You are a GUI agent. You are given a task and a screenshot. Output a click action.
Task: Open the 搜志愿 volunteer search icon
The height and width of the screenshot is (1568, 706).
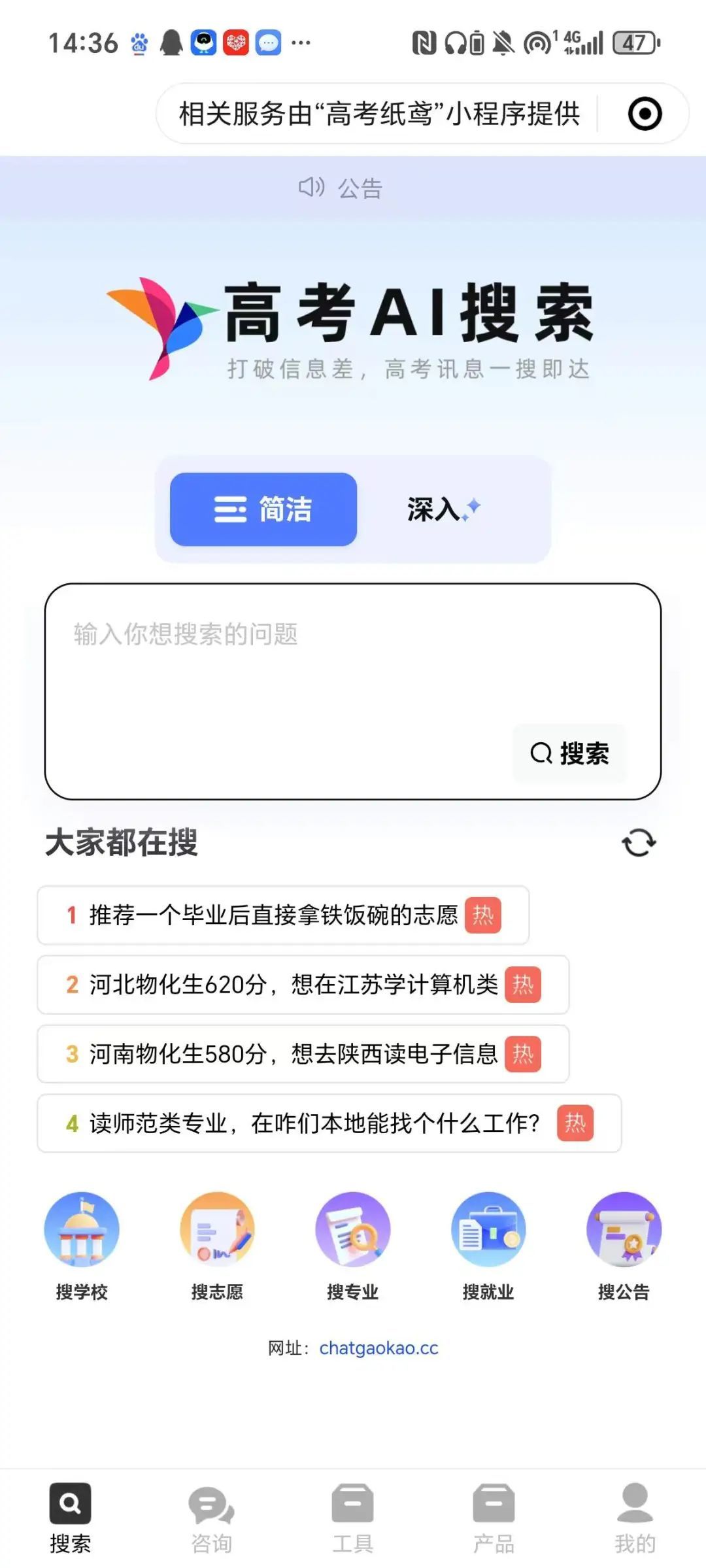(x=218, y=1229)
